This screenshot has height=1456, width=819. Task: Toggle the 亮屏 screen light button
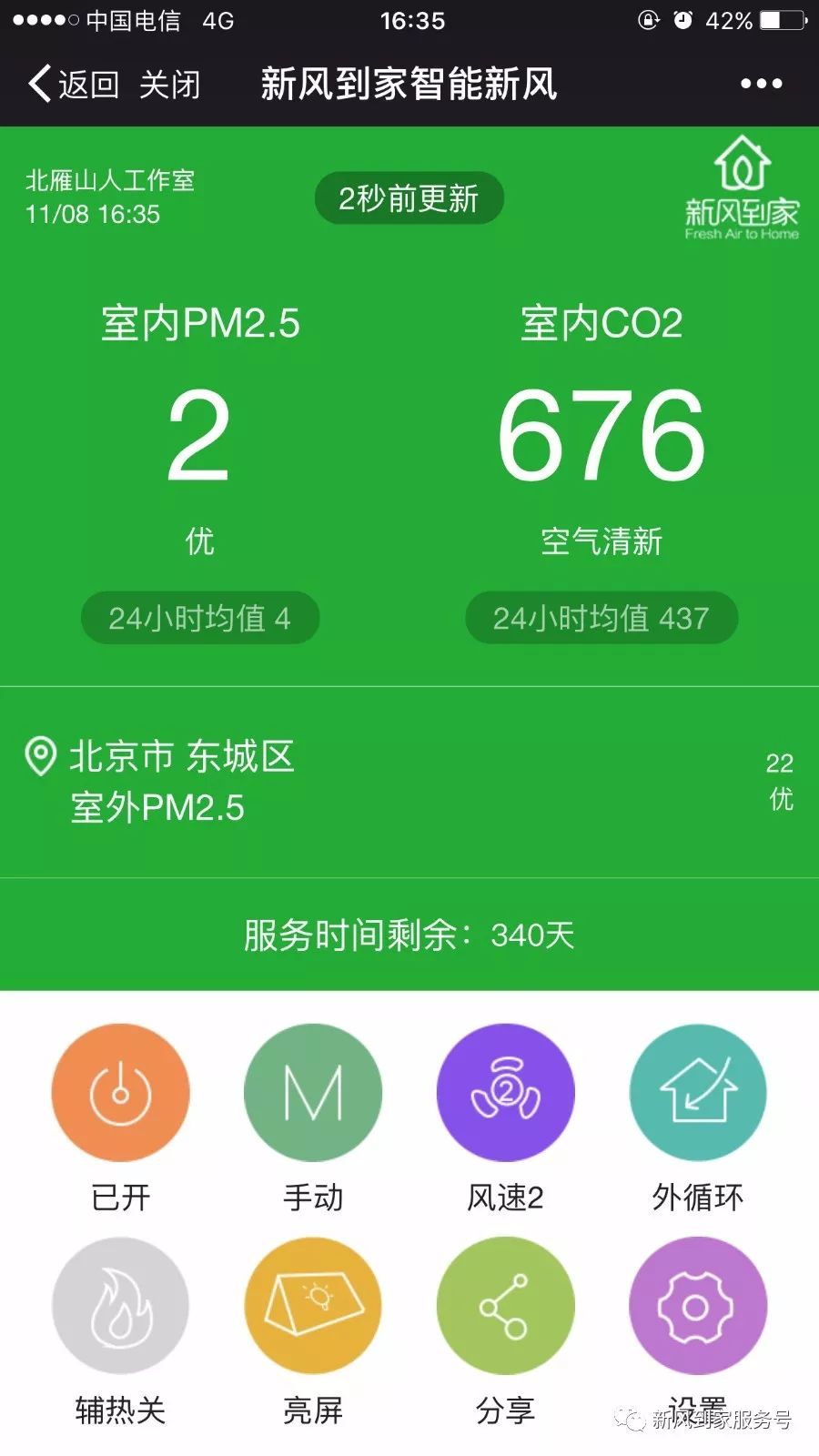click(x=313, y=1306)
